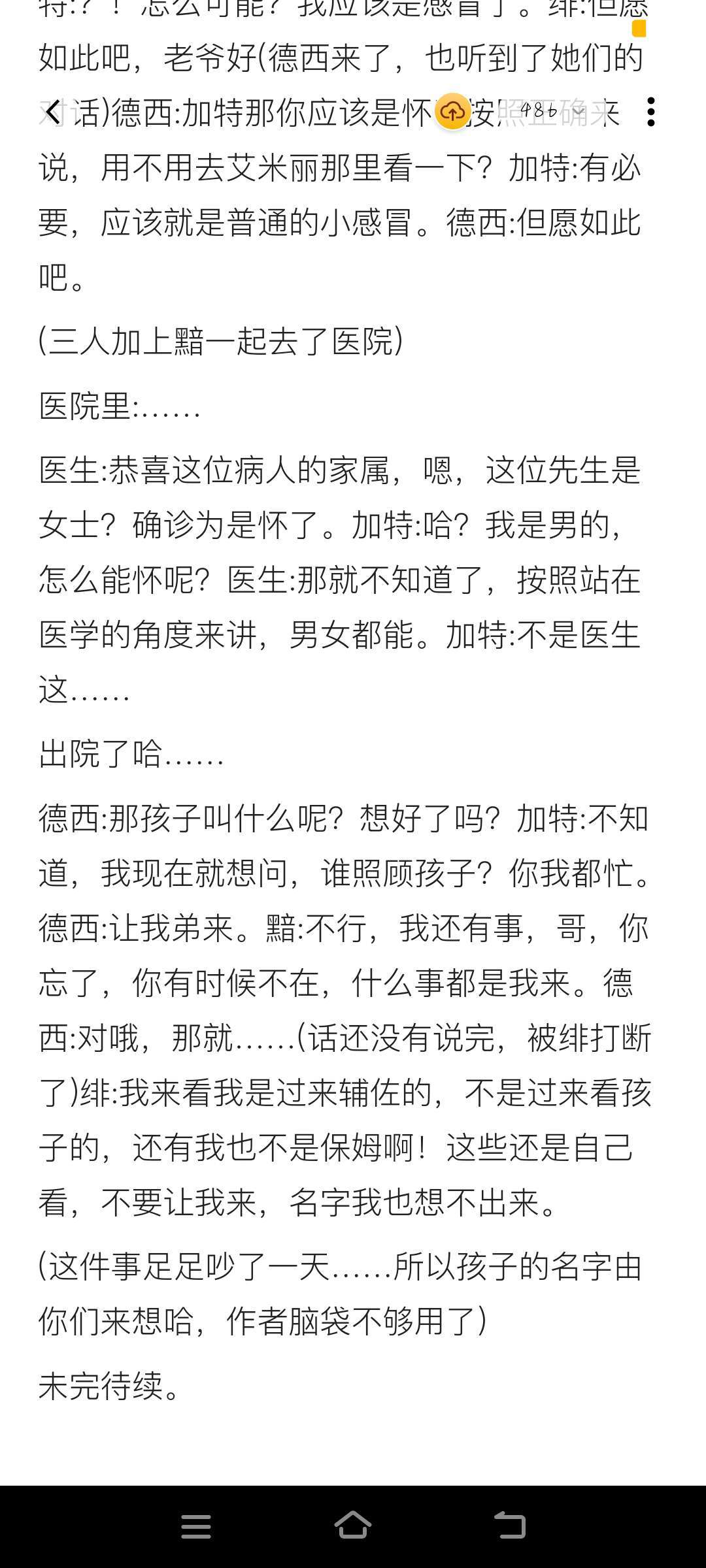Open recent apps from navigation bar
The image size is (706, 1568).
coord(195,1526)
